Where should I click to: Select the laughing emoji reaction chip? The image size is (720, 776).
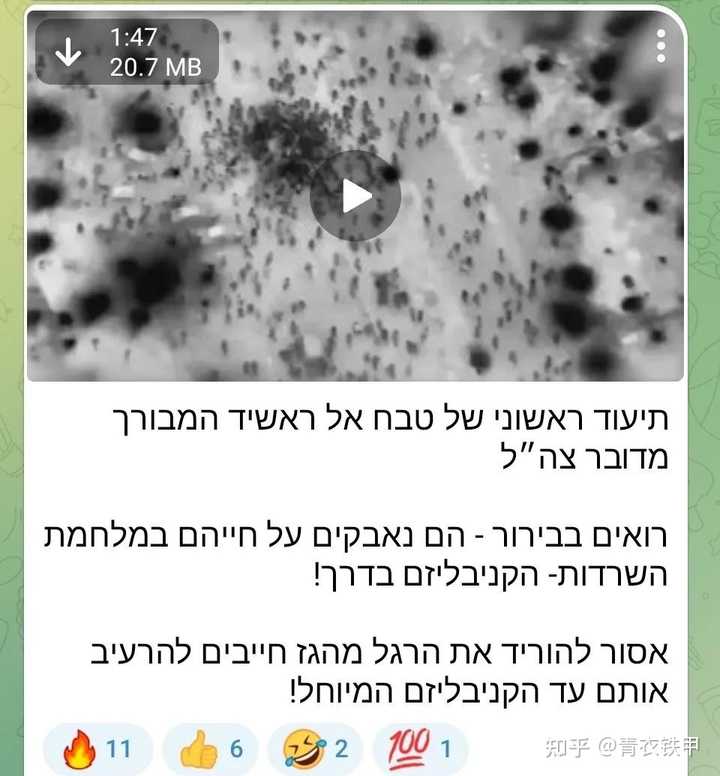[314, 748]
